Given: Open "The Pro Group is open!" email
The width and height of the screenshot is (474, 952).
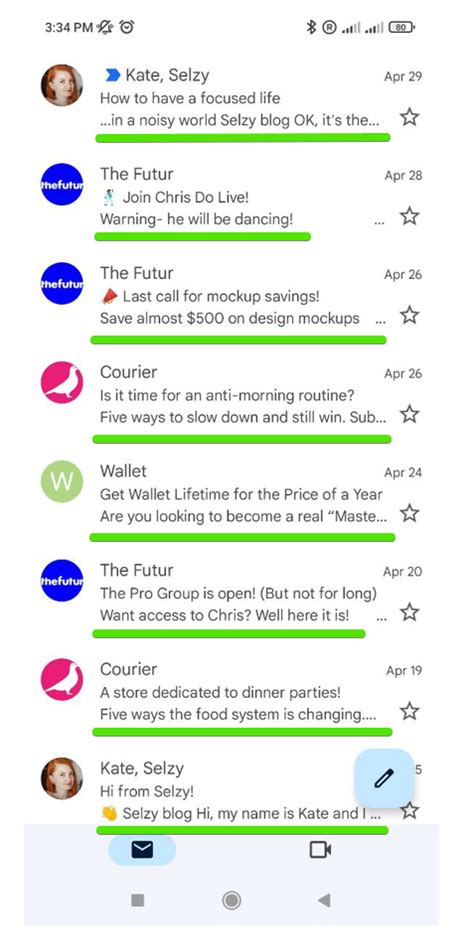Looking at the screenshot, I should [231, 593].
